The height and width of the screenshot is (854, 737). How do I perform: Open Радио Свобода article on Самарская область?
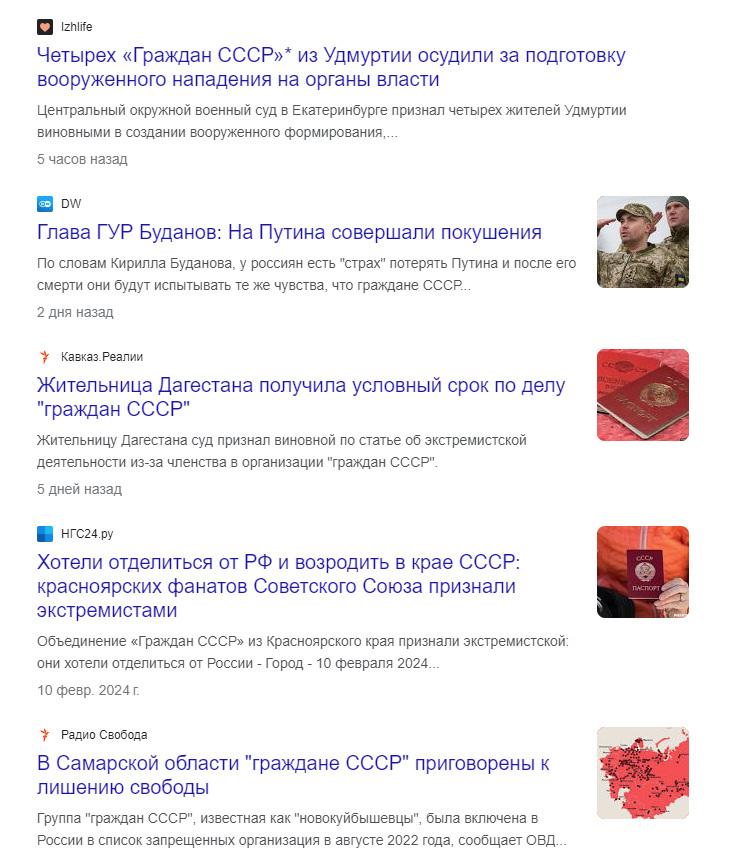tap(293, 775)
